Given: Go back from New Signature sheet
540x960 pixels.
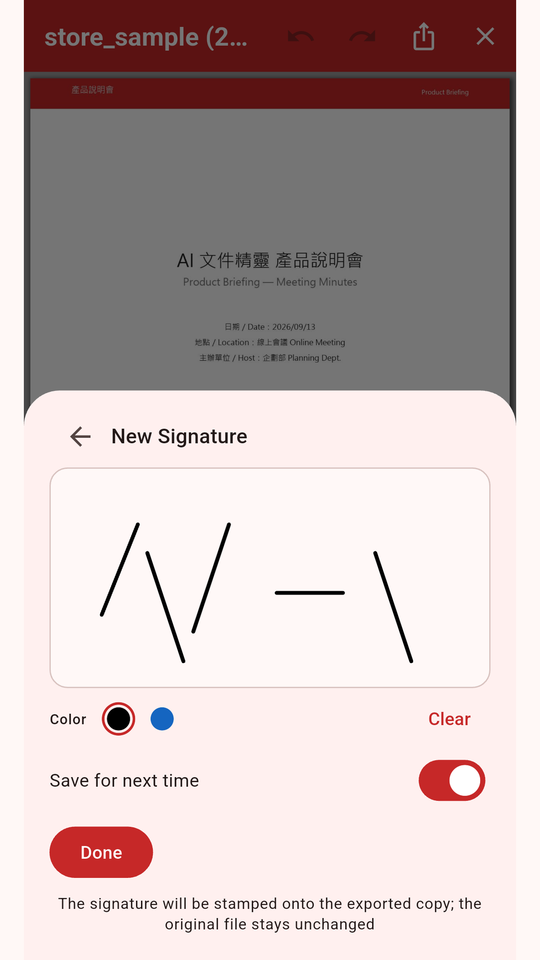Looking at the screenshot, I should coord(80,437).
